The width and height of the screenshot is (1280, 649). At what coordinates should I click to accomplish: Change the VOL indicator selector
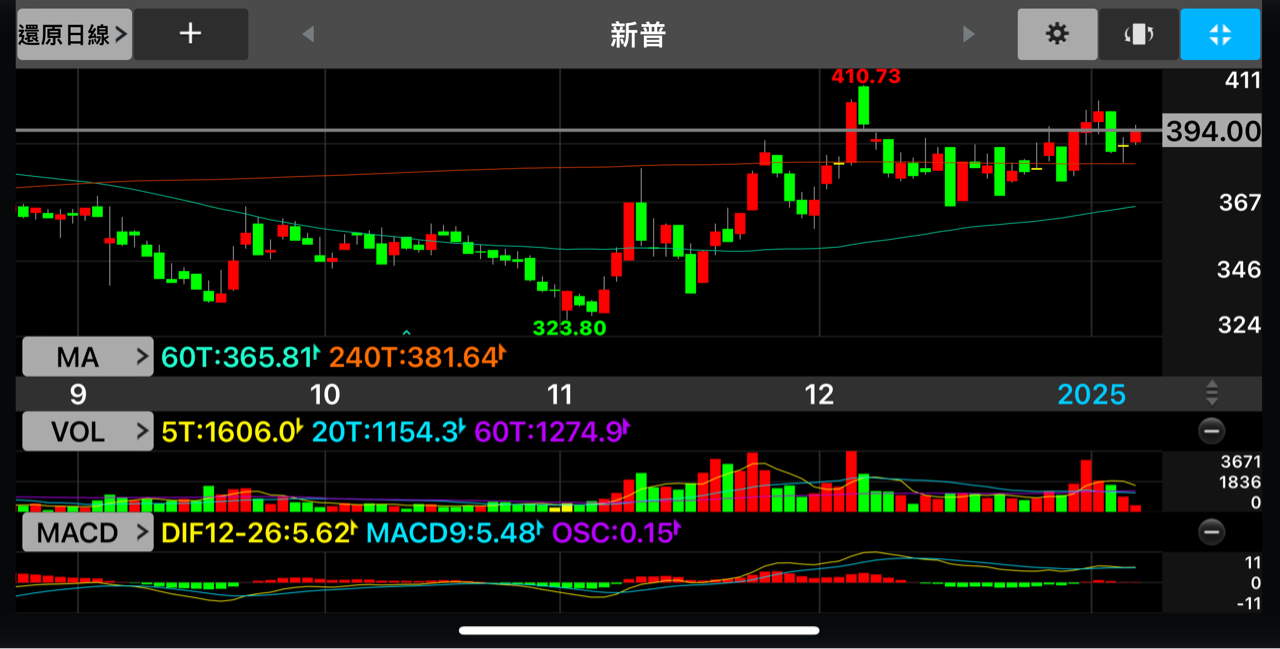pos(88,432)
